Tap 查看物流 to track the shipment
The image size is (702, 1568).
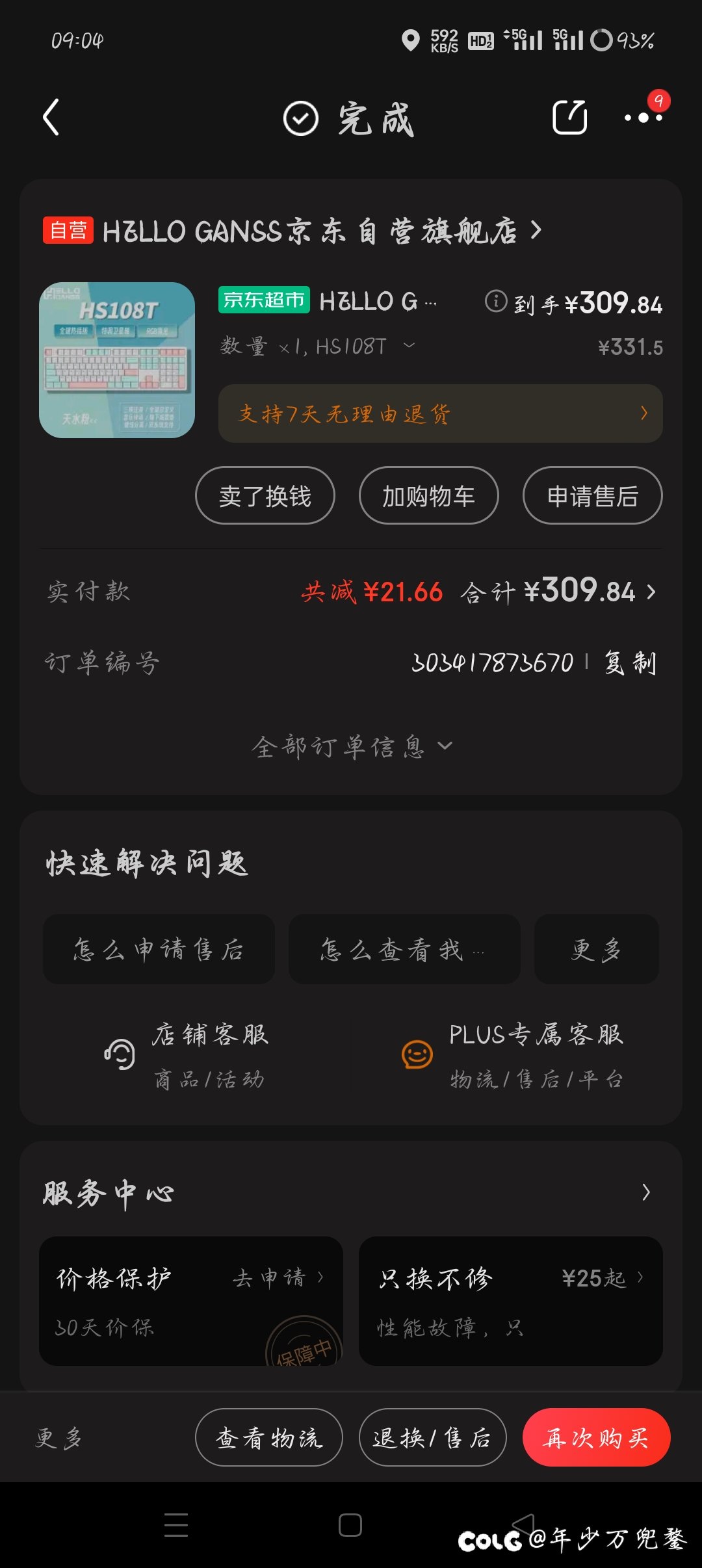coord(269,1437)
